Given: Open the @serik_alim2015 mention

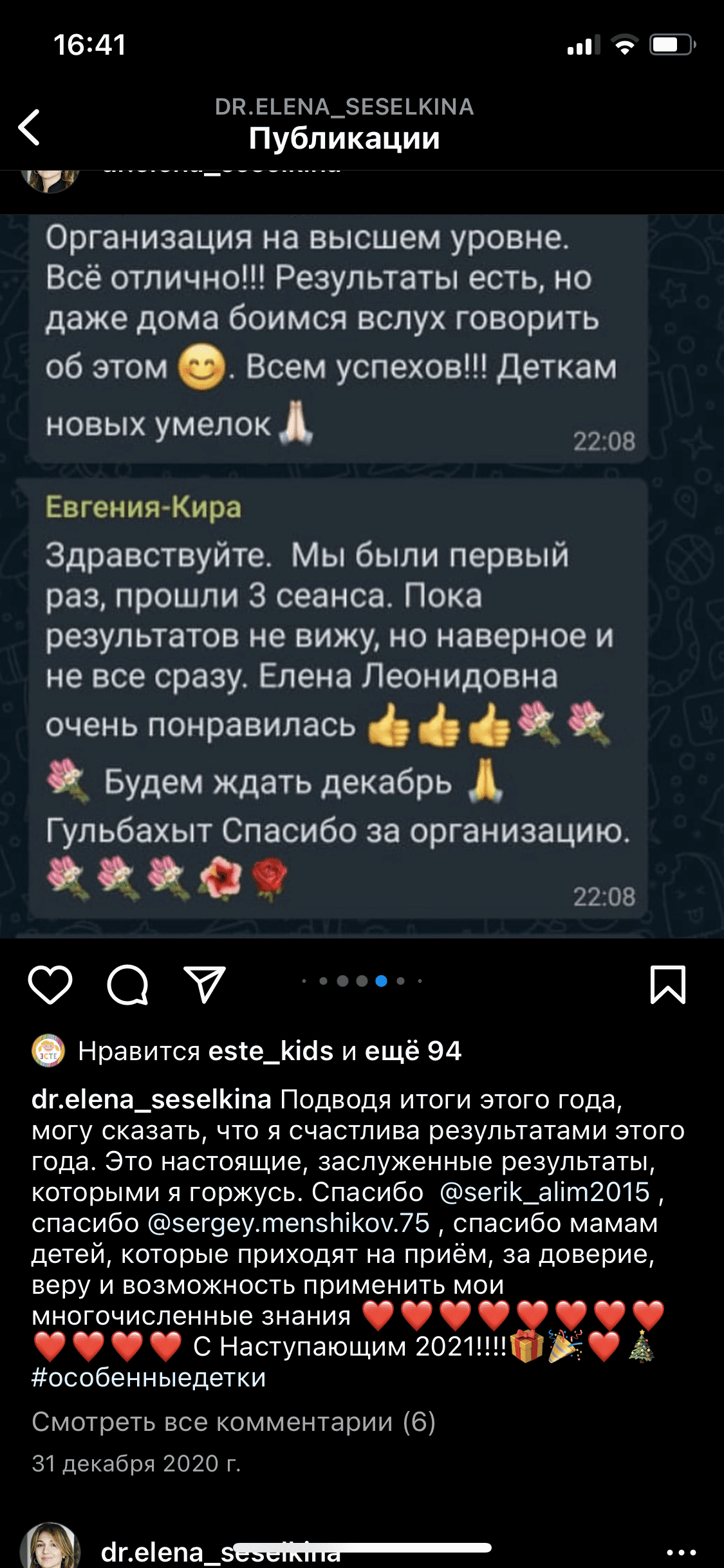Looking at the screenshot, I should (544, 1192).
